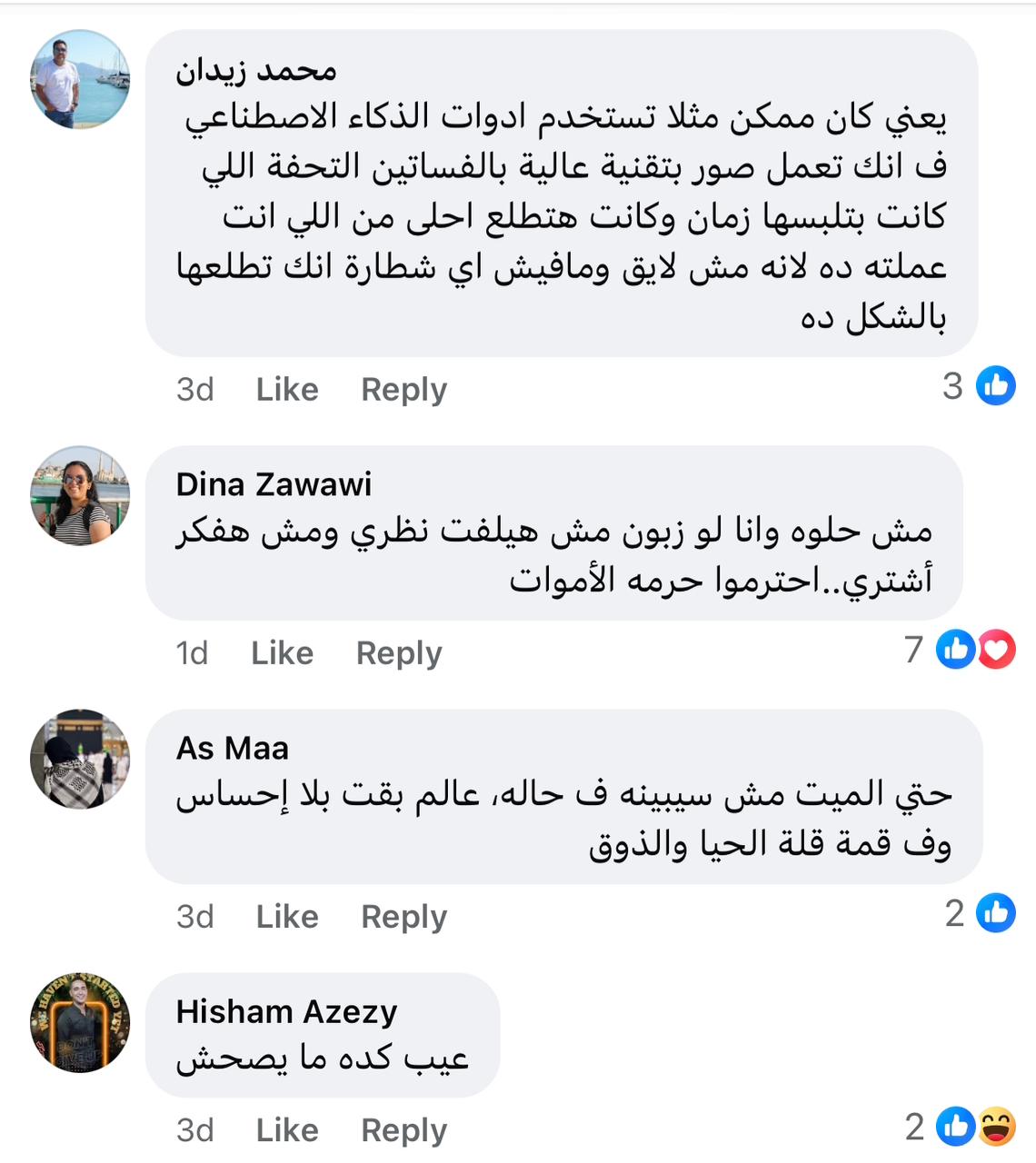Like As Maa's comment
1036x1163 pixels.
pyautogui.click(x=287, y=917)
